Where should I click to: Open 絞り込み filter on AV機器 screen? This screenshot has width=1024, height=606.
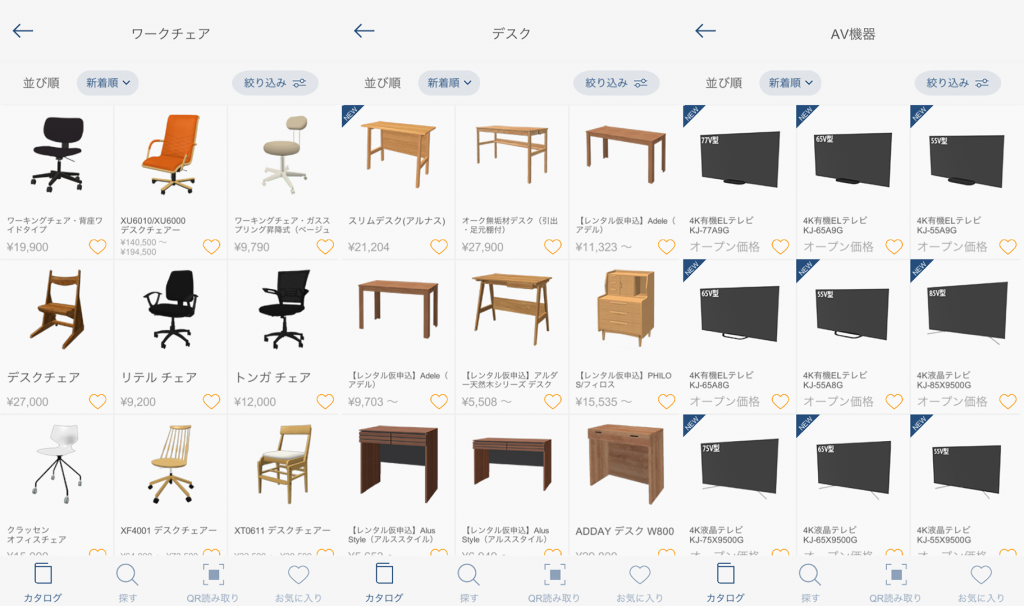click(957, 83)
